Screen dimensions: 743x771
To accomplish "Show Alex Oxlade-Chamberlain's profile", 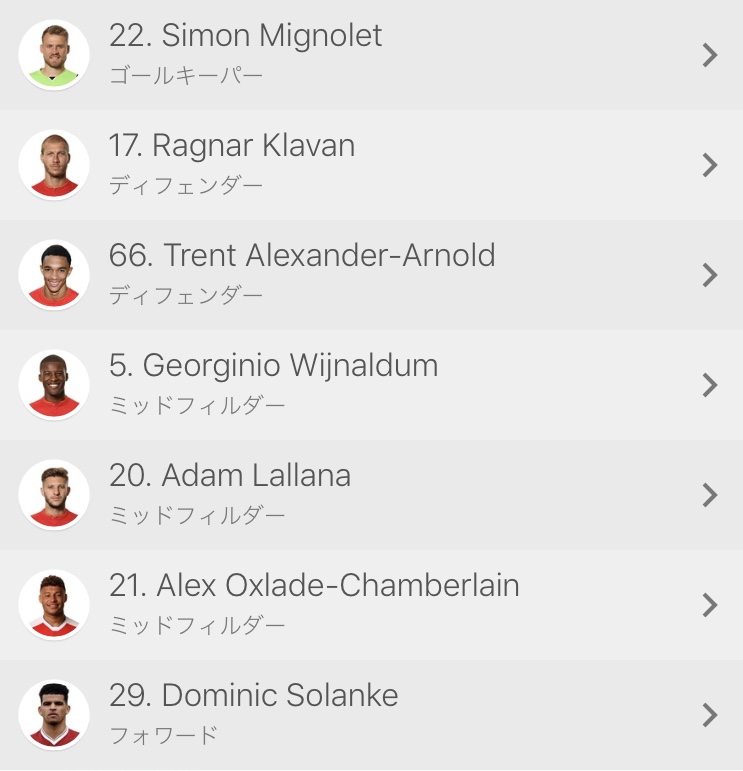I will click(371, 605).
